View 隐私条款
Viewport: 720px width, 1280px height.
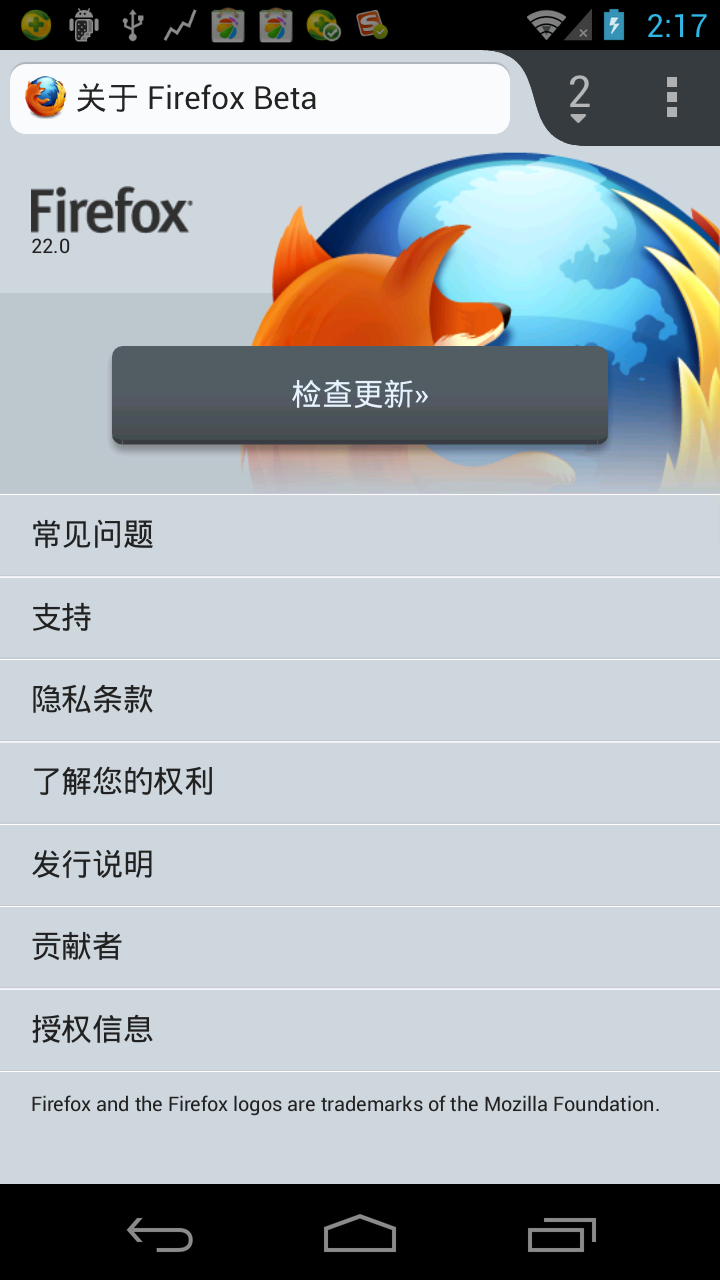click(x=360, y=700)
